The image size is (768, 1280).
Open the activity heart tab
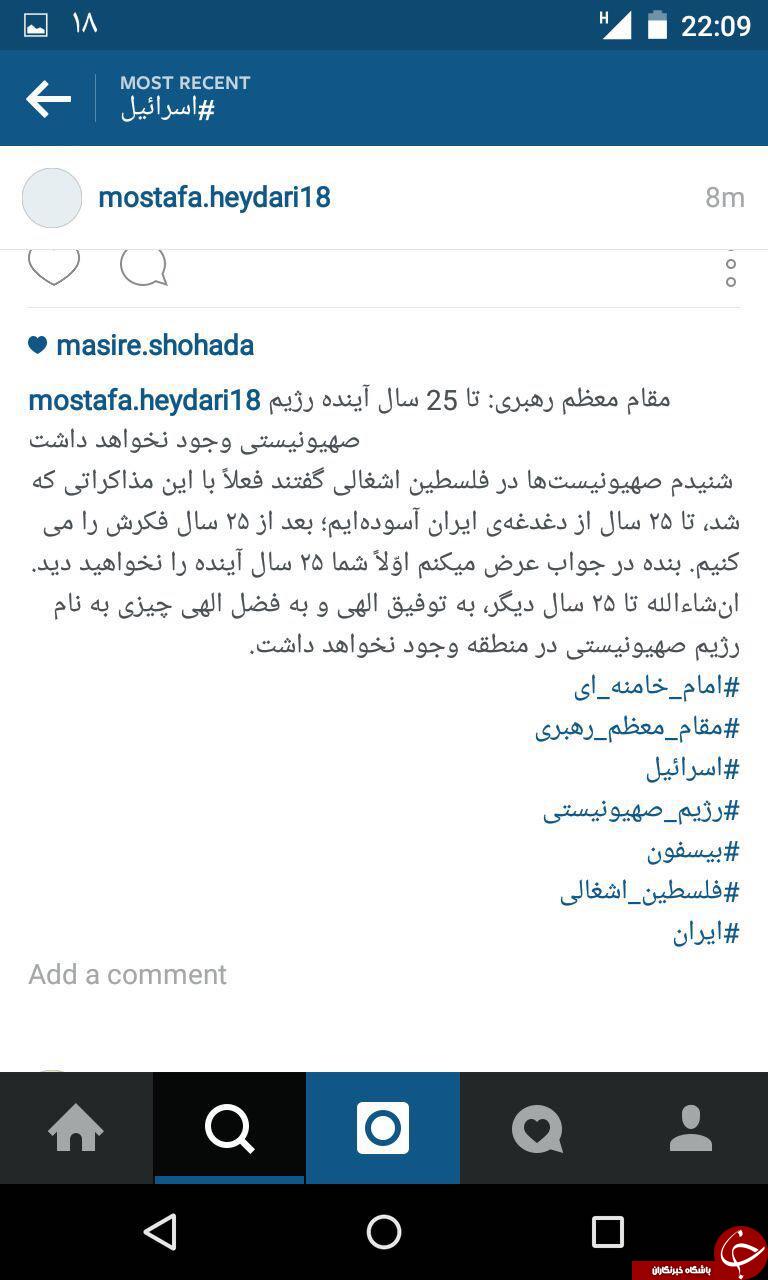click(x=537, y=1128)
